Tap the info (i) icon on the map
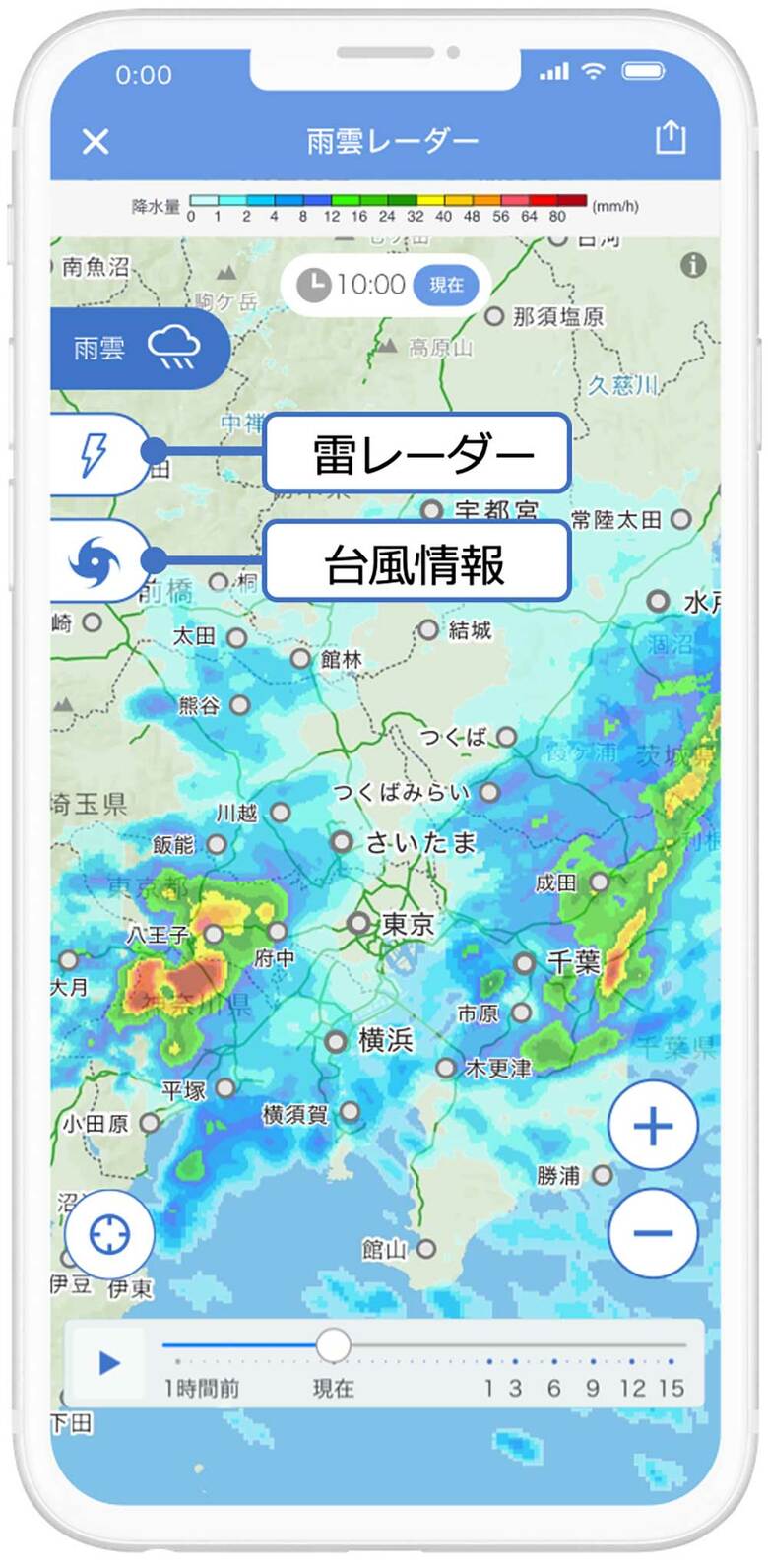 click(691, 264)
